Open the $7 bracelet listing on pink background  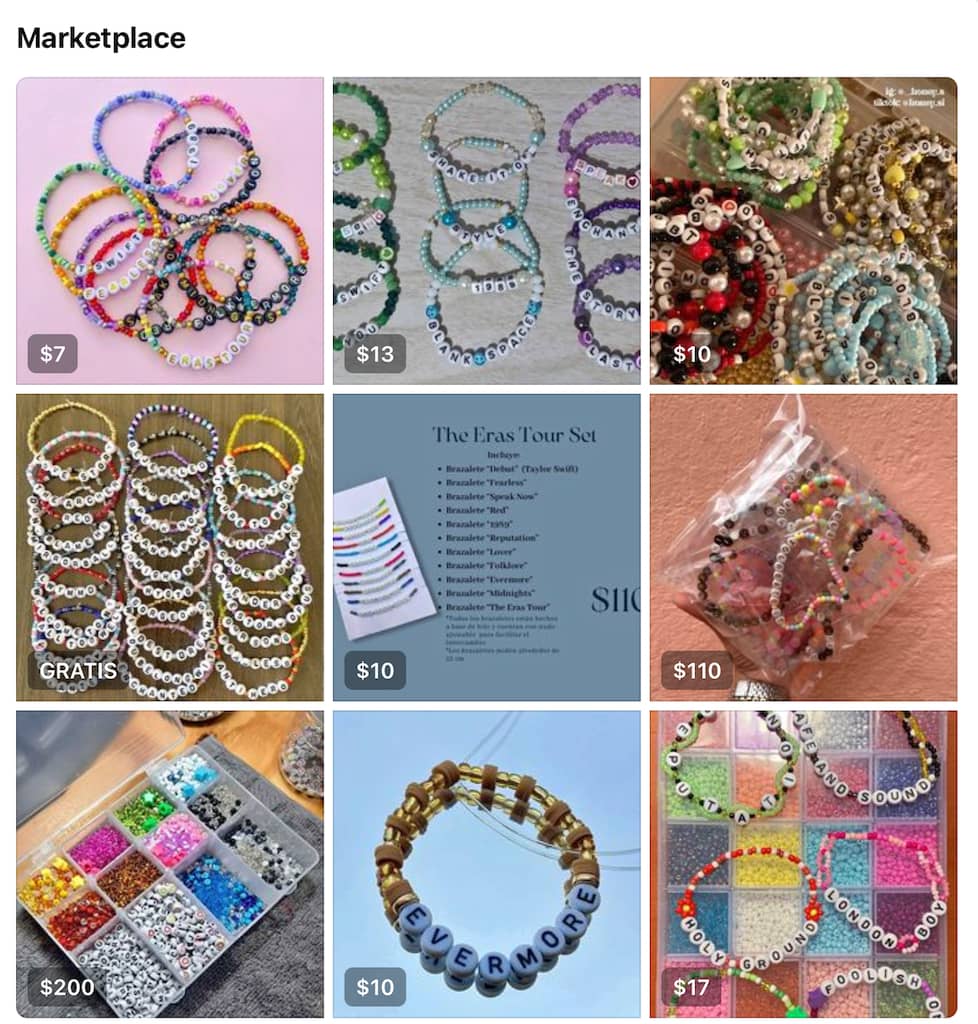(x=170, y=230)
